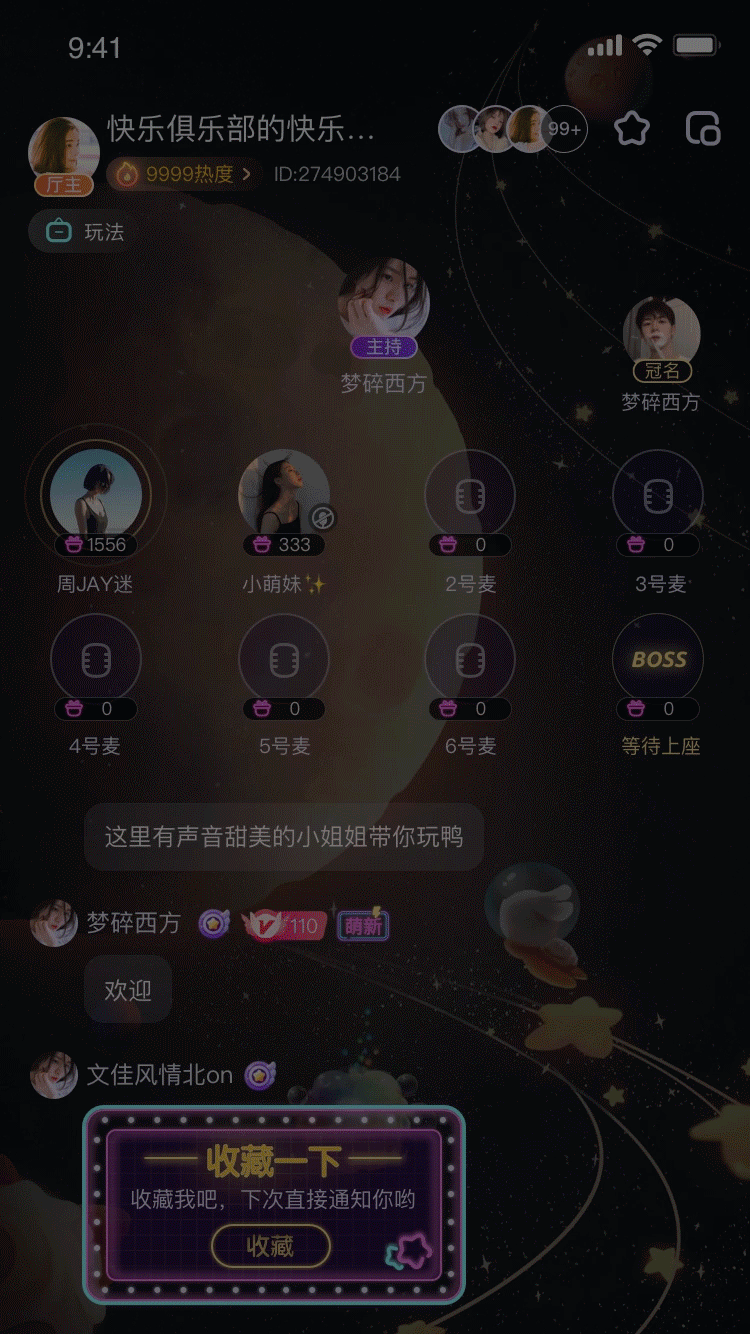Favorite the room with the star icon
Viewport: 750px width, 1334px height.
pyautogui.click(x=633, y=129)
